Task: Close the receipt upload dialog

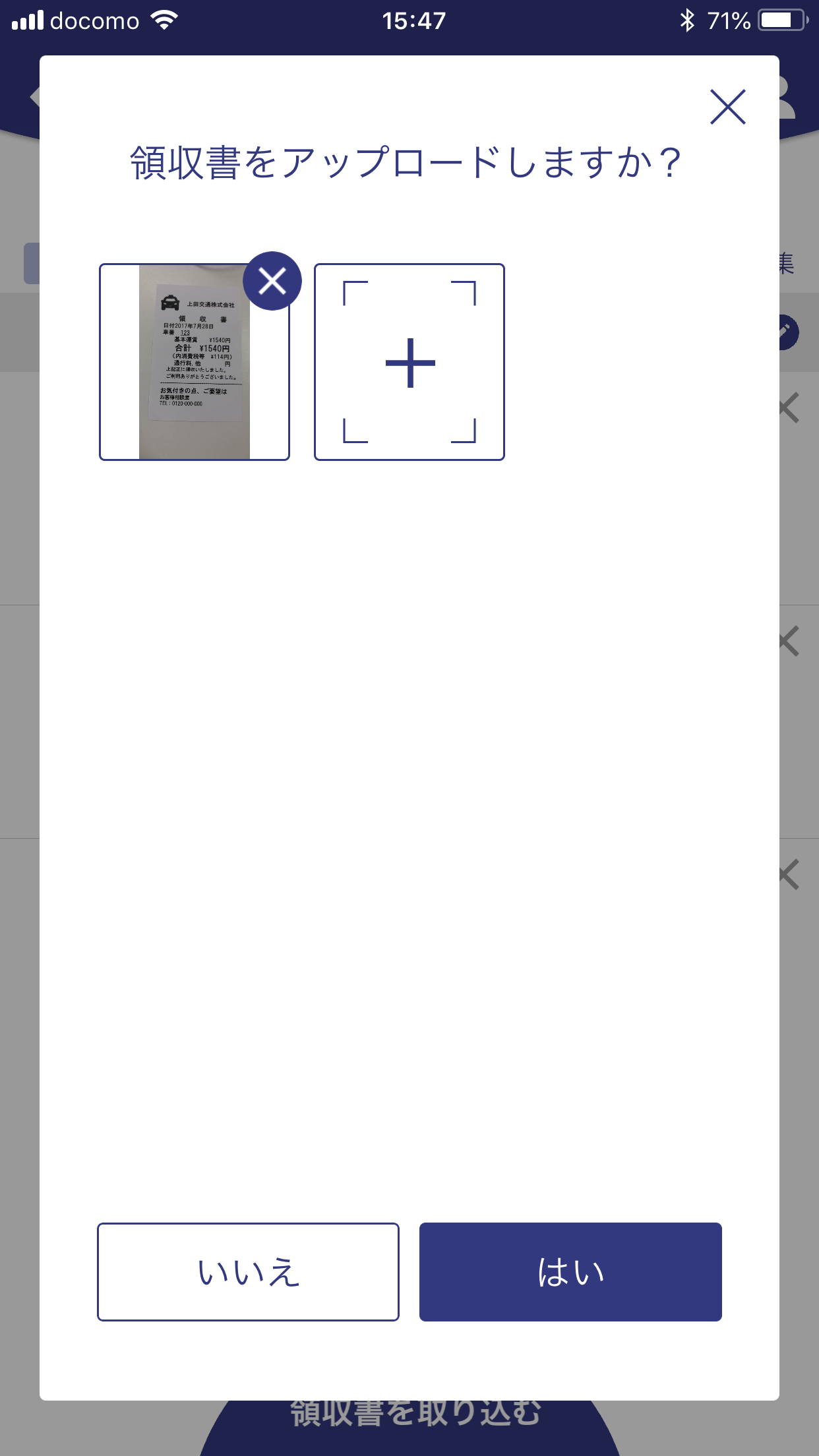Action: tap(727, 107)
